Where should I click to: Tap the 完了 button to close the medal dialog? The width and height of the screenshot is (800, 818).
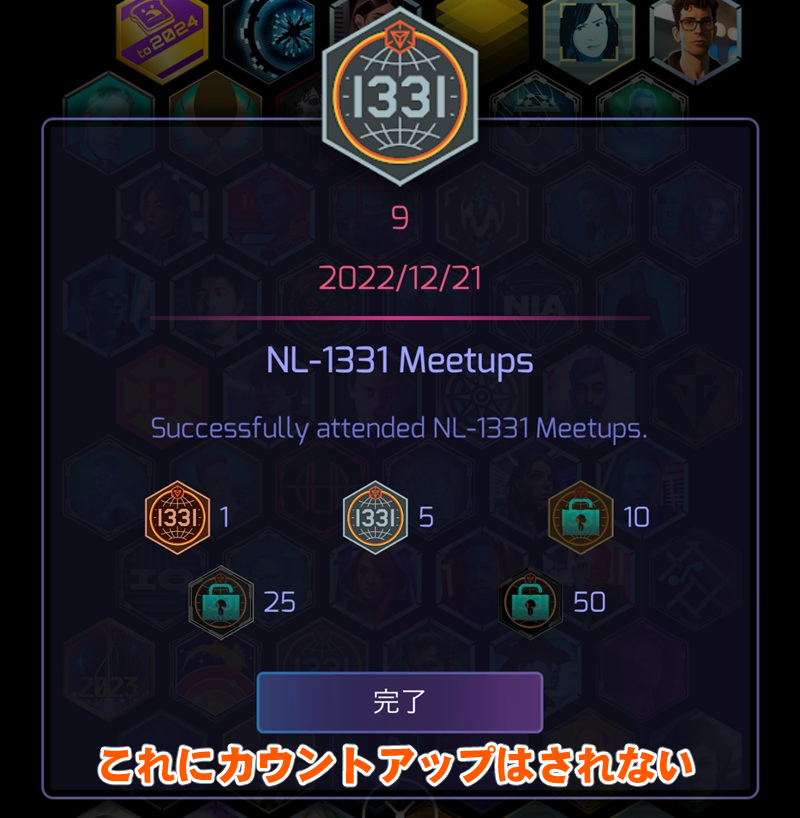399,702
